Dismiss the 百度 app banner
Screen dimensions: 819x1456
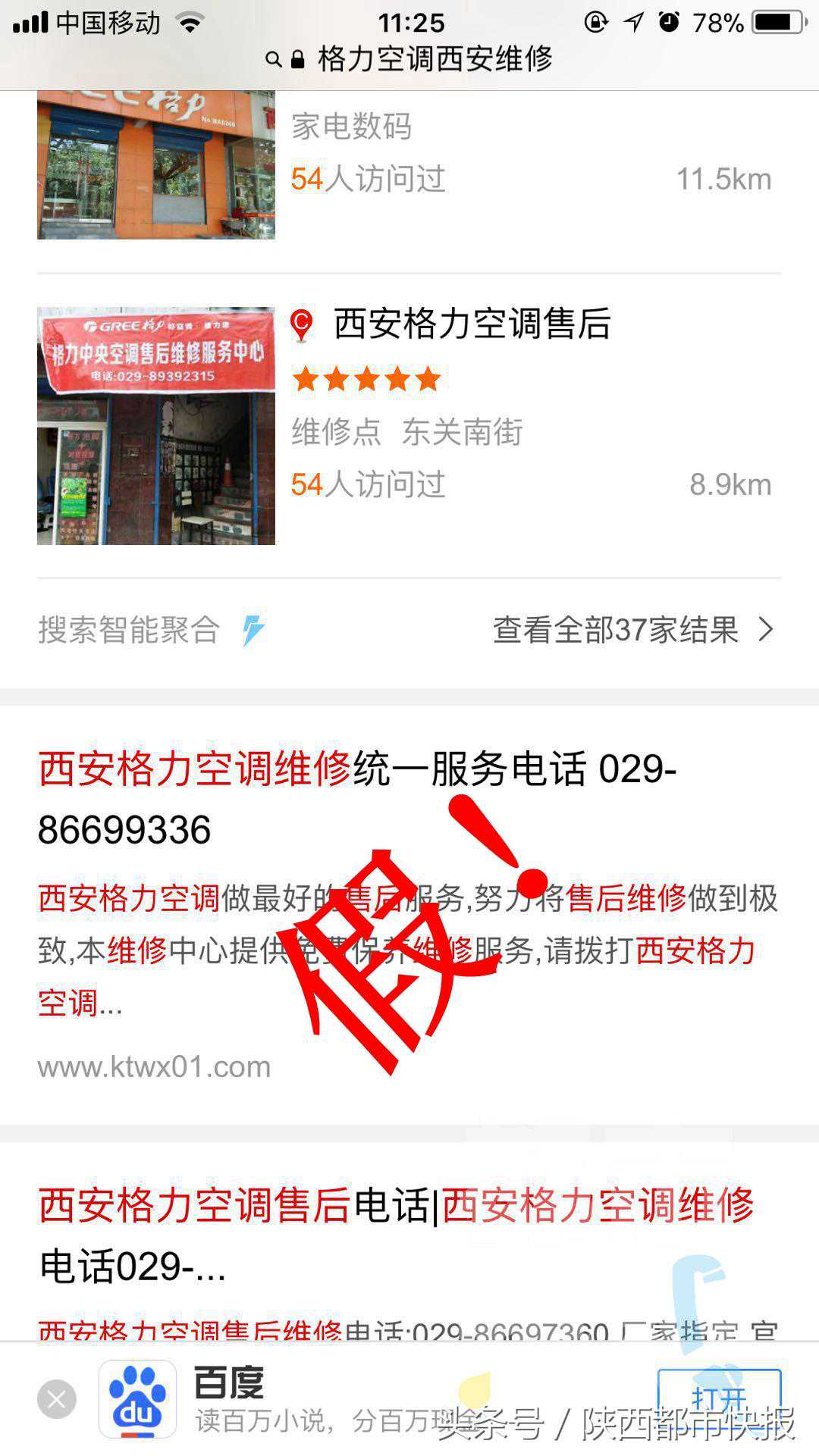point(57,1399)
